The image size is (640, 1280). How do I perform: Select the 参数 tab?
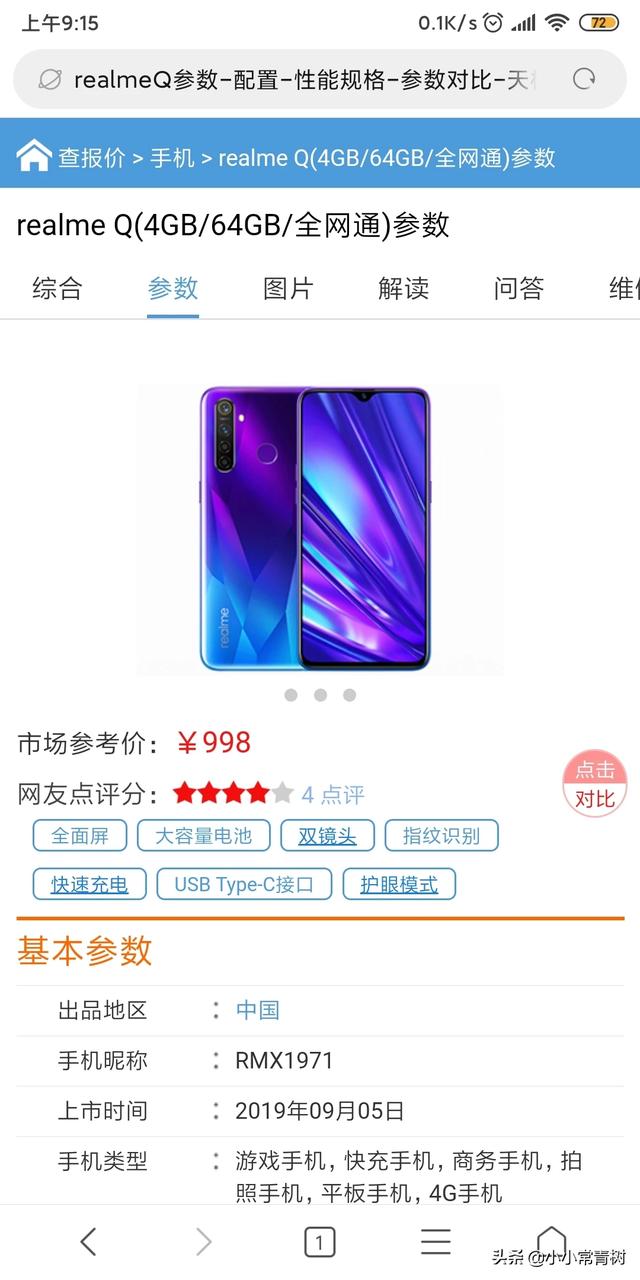(173, 289)
